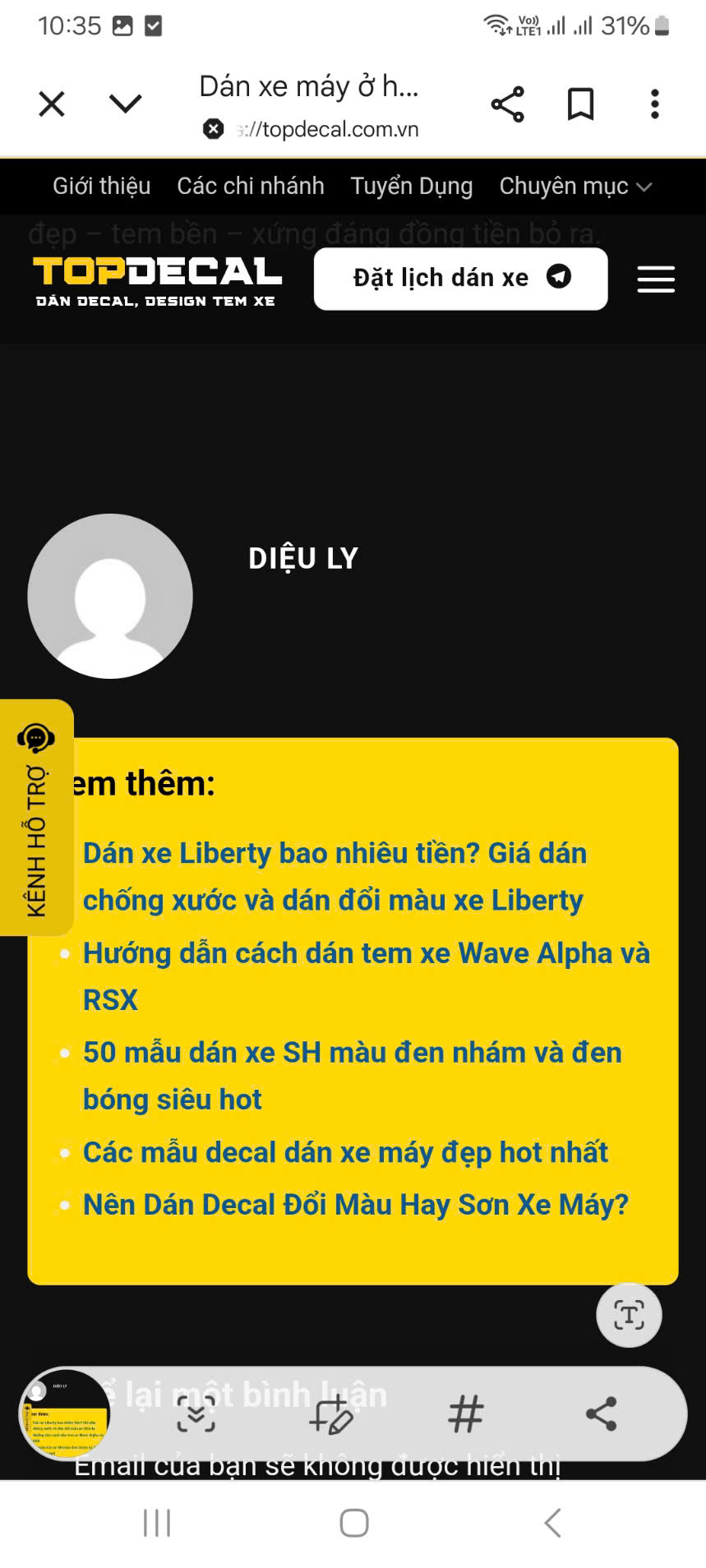Screen dimensions: 706x1568
Task: Tap the Đặt lịch dán xe button
Action: click(460, 279)
